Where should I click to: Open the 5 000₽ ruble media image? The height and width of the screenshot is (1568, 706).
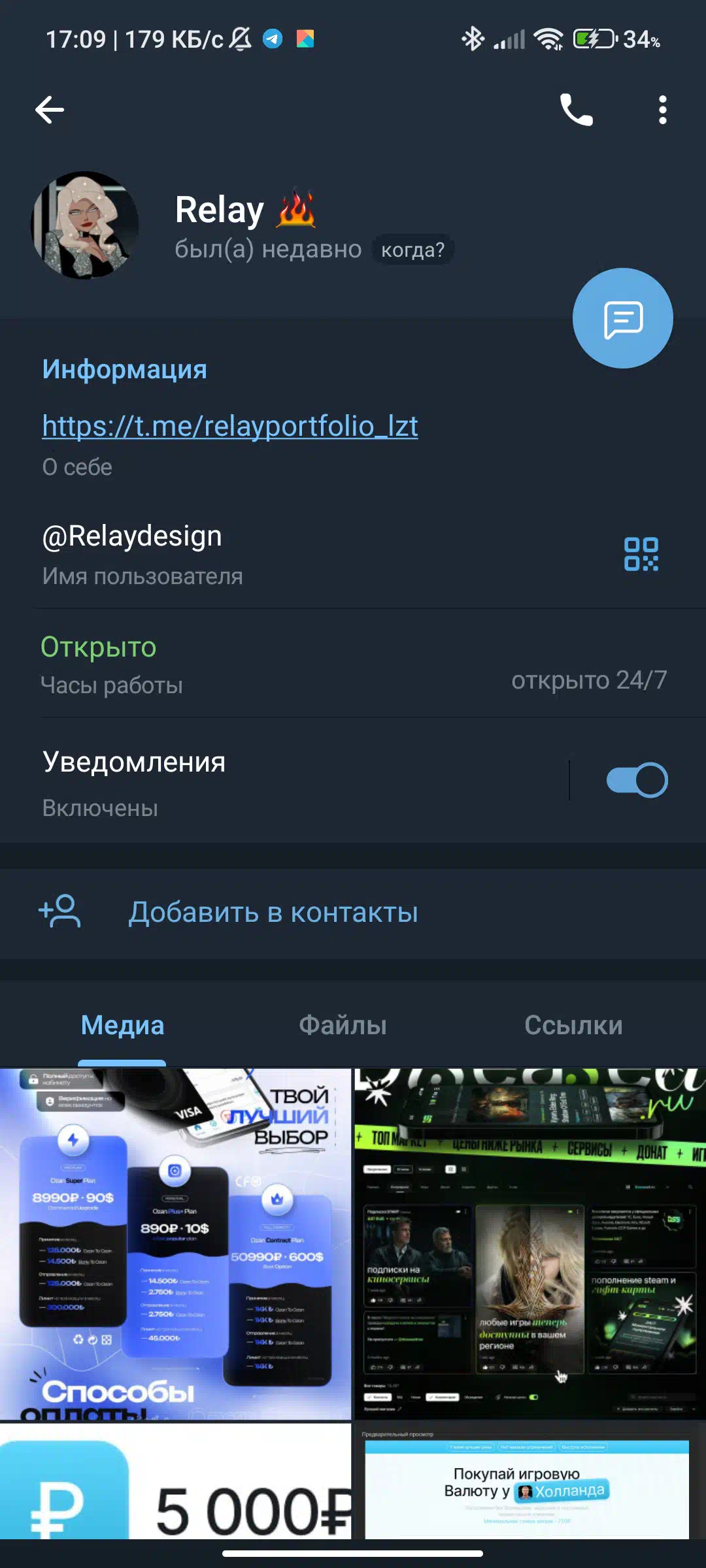pos(175,1480)
